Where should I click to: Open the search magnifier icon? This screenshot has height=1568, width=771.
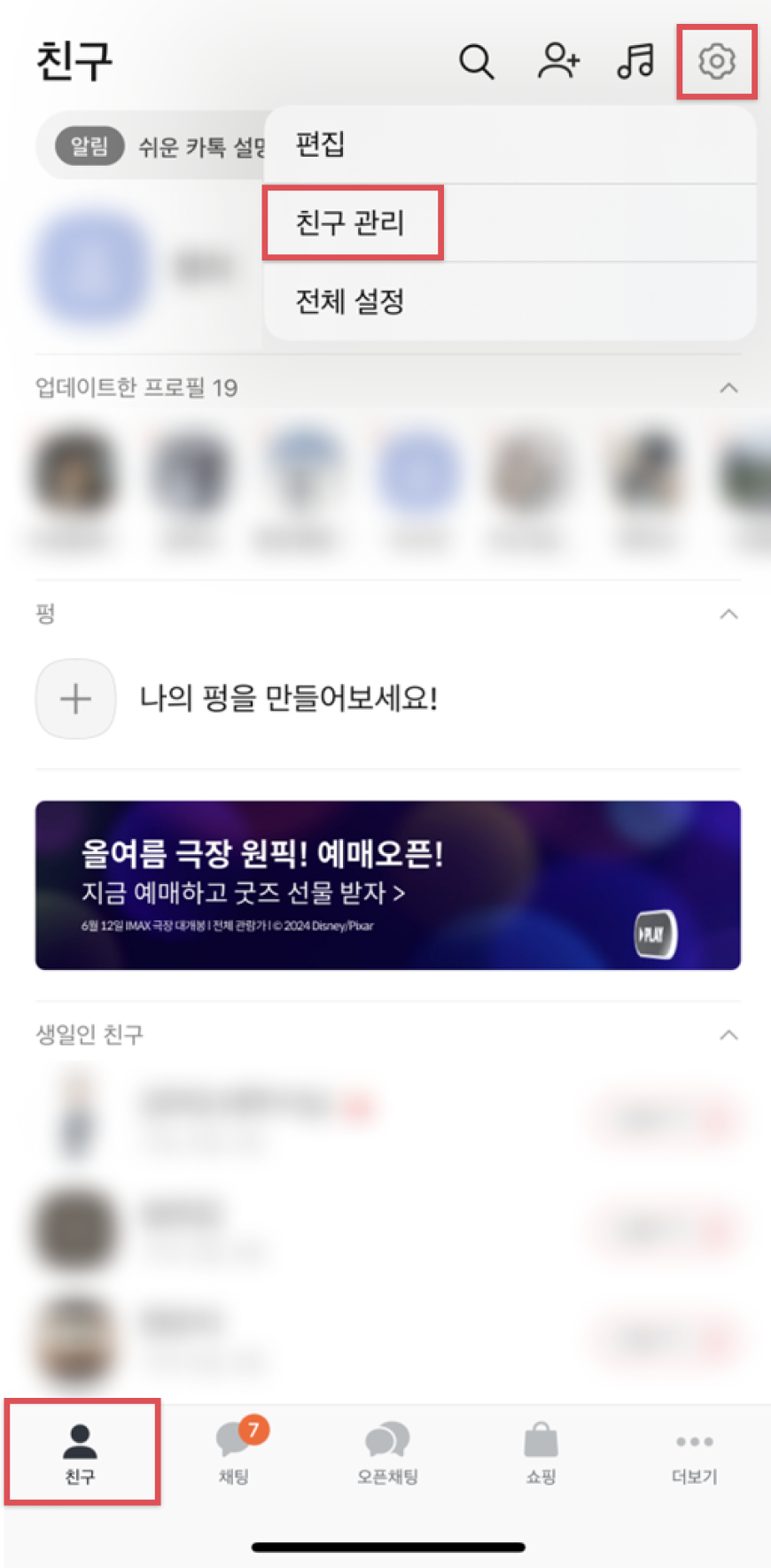[x=476, y=62]
